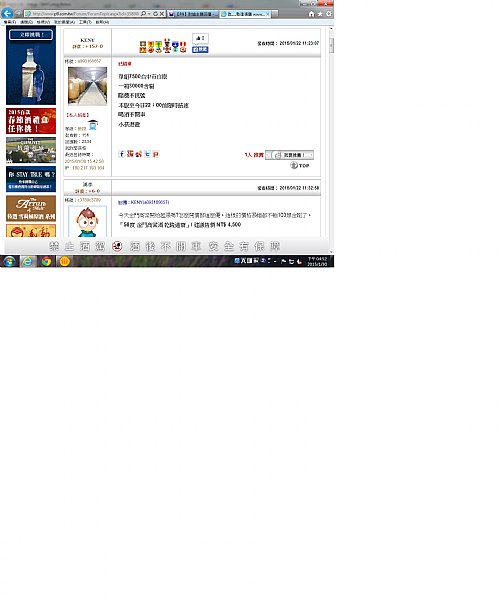Hit the recommend button on KENY's post
Viewport: 500px width, 600px height.
pos(290,155)
